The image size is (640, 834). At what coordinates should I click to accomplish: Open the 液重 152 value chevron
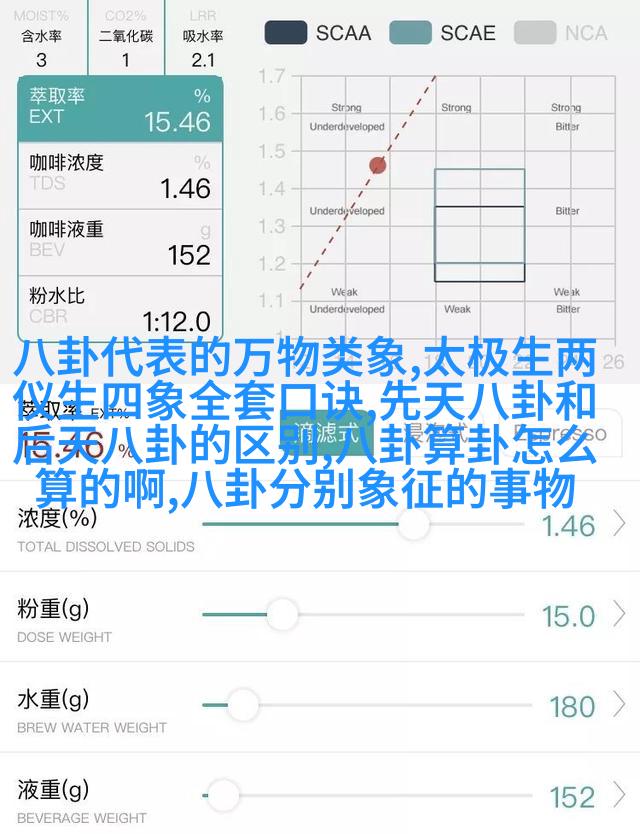point(620,797)
